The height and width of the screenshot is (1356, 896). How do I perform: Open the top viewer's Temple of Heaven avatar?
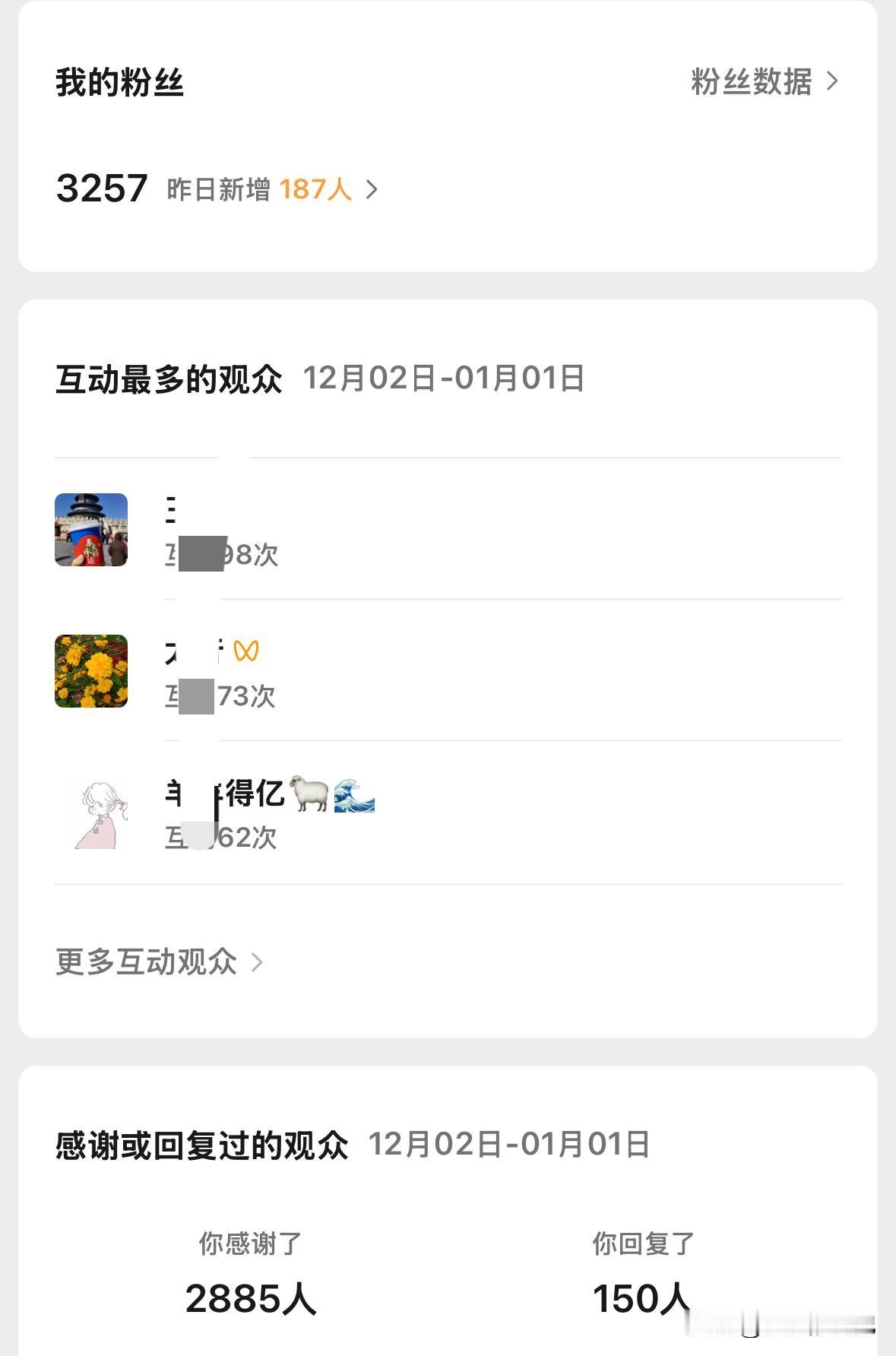click(90, 529)
